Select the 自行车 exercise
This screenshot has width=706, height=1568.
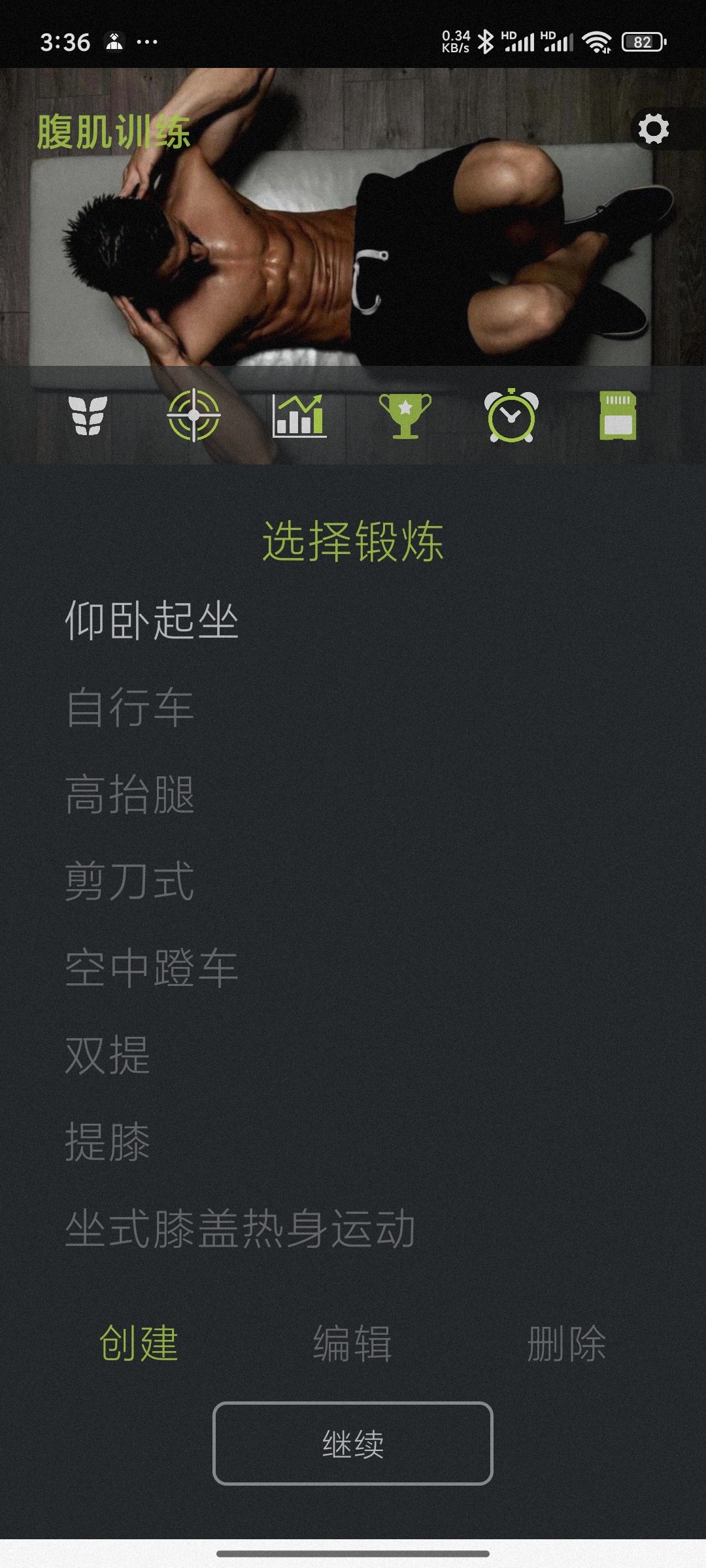pos(129,708)
